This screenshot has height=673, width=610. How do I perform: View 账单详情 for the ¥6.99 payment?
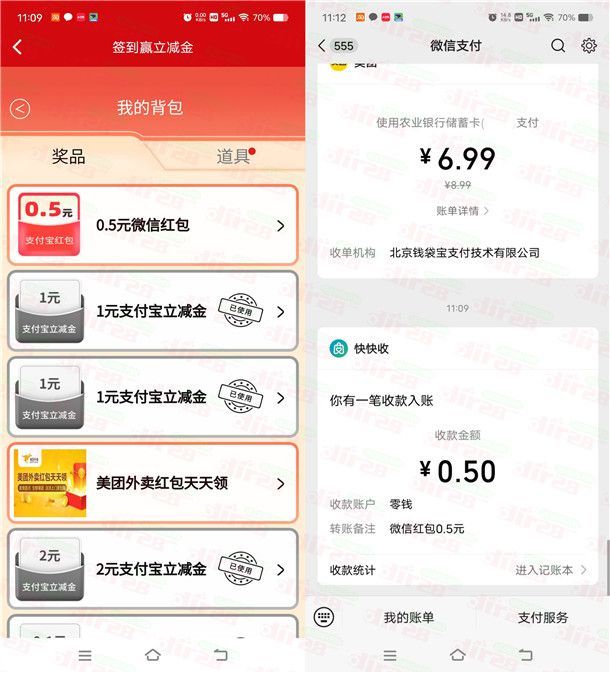(463, 211)
